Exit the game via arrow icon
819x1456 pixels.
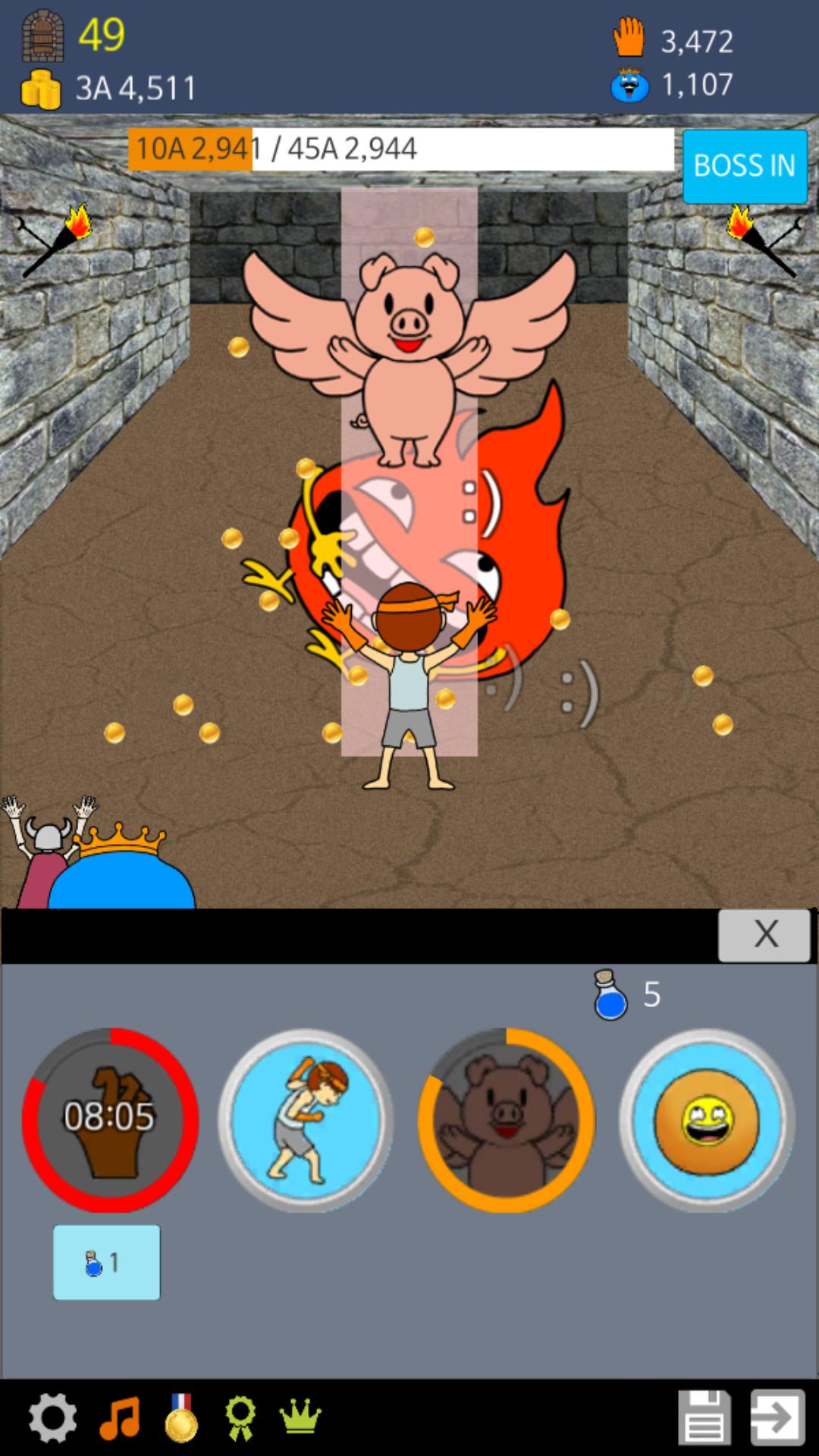point(777,1417)
